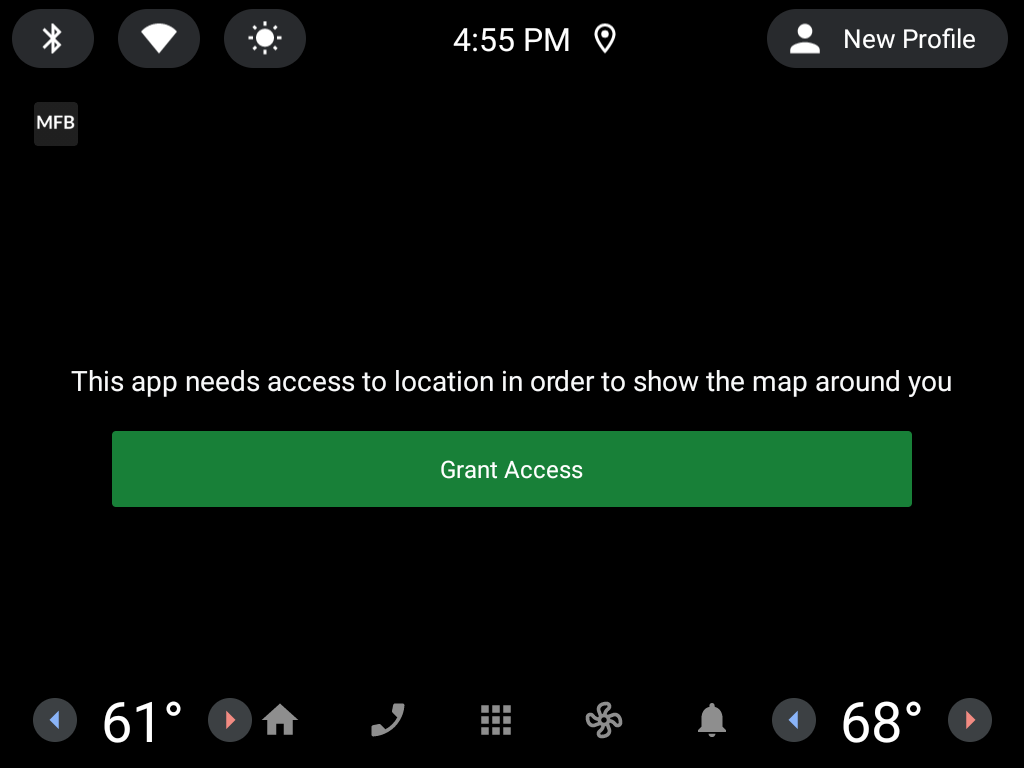Grant location access to the app

511,469
